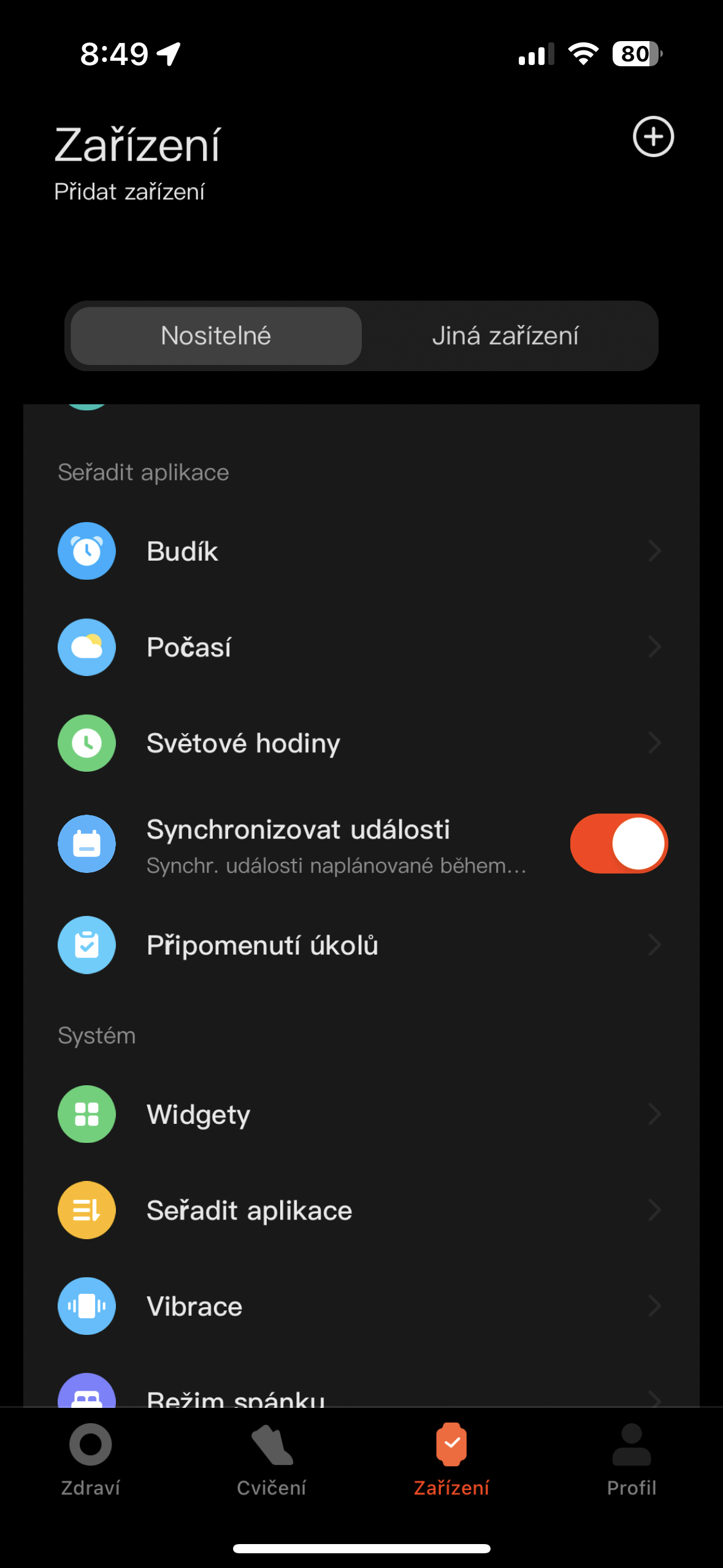The image size is (723, 1568).
Task: Select the Widgety grid icon
Action: click(x=86, y=1114)
